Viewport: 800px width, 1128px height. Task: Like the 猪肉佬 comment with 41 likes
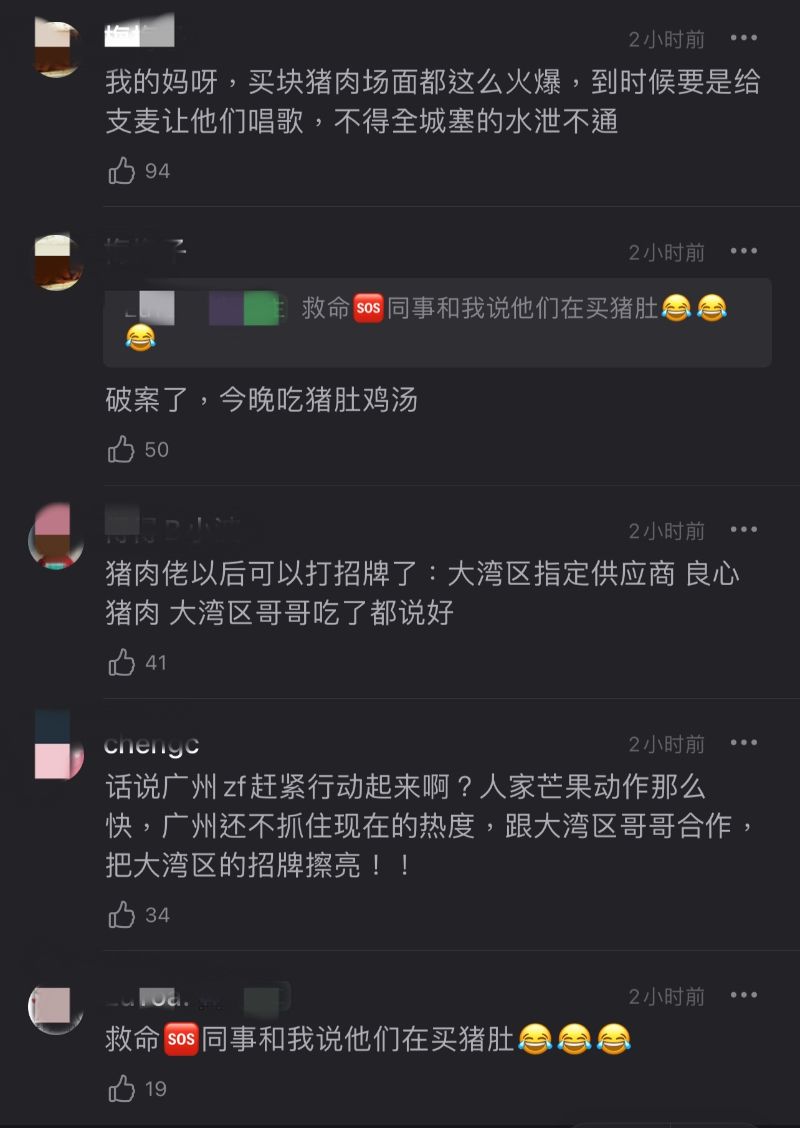[122, 662]
